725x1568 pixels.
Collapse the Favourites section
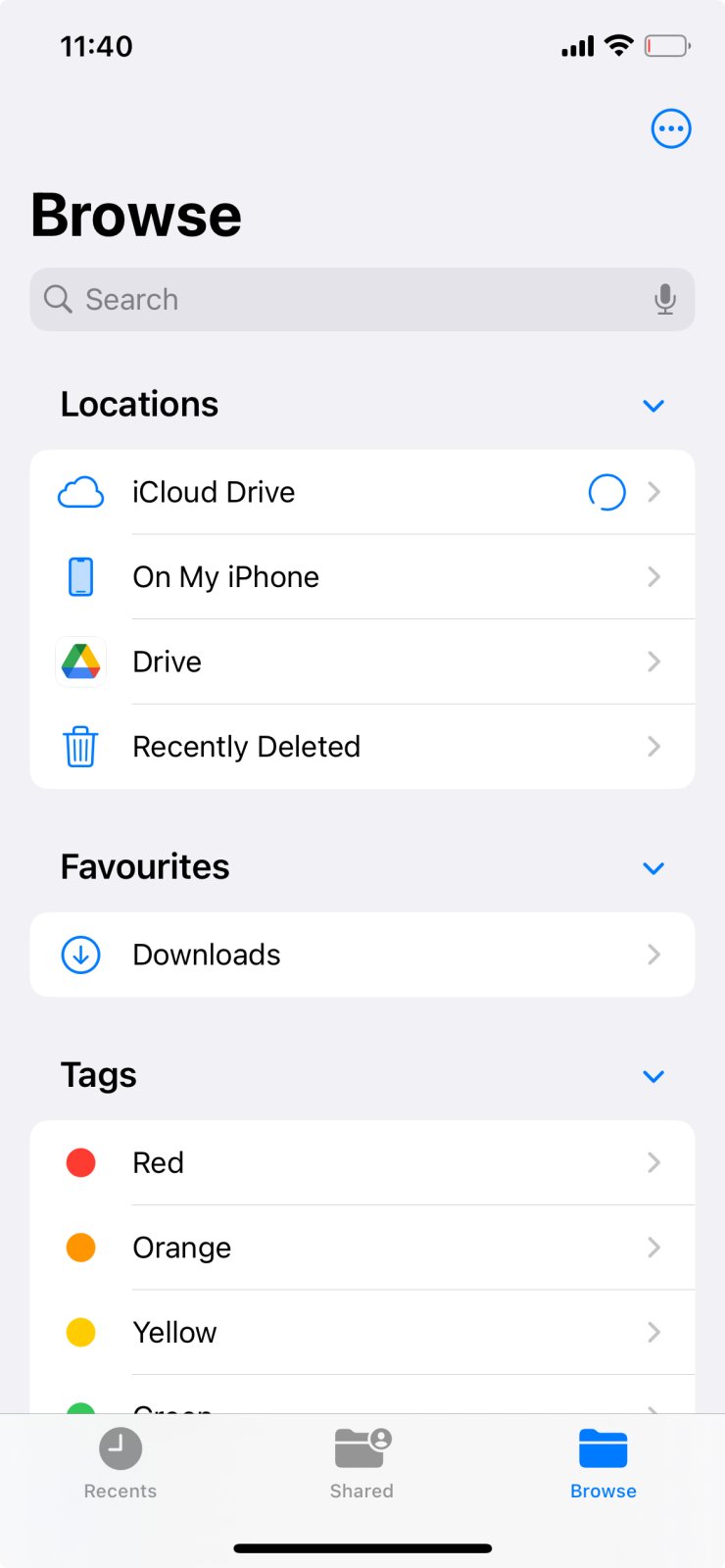click(653, 868)
